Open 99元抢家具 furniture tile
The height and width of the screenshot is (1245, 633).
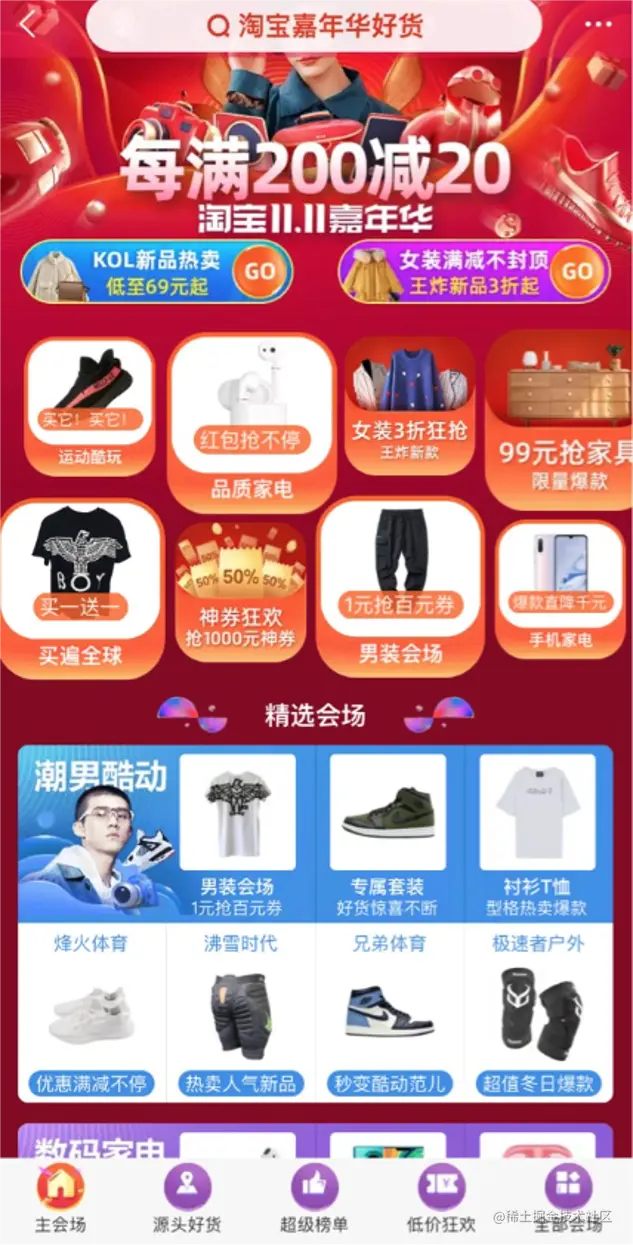pos(559,418)
